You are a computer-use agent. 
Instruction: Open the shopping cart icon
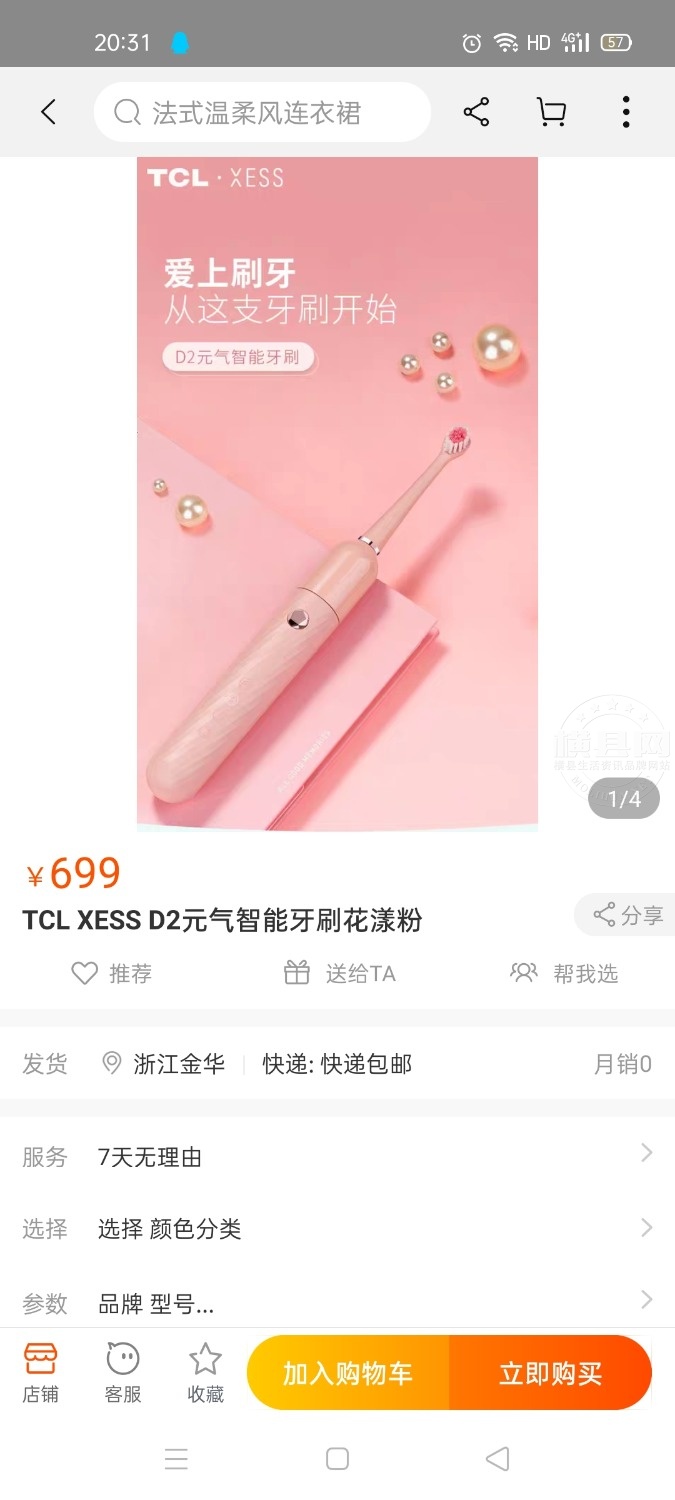coord(551,112)
